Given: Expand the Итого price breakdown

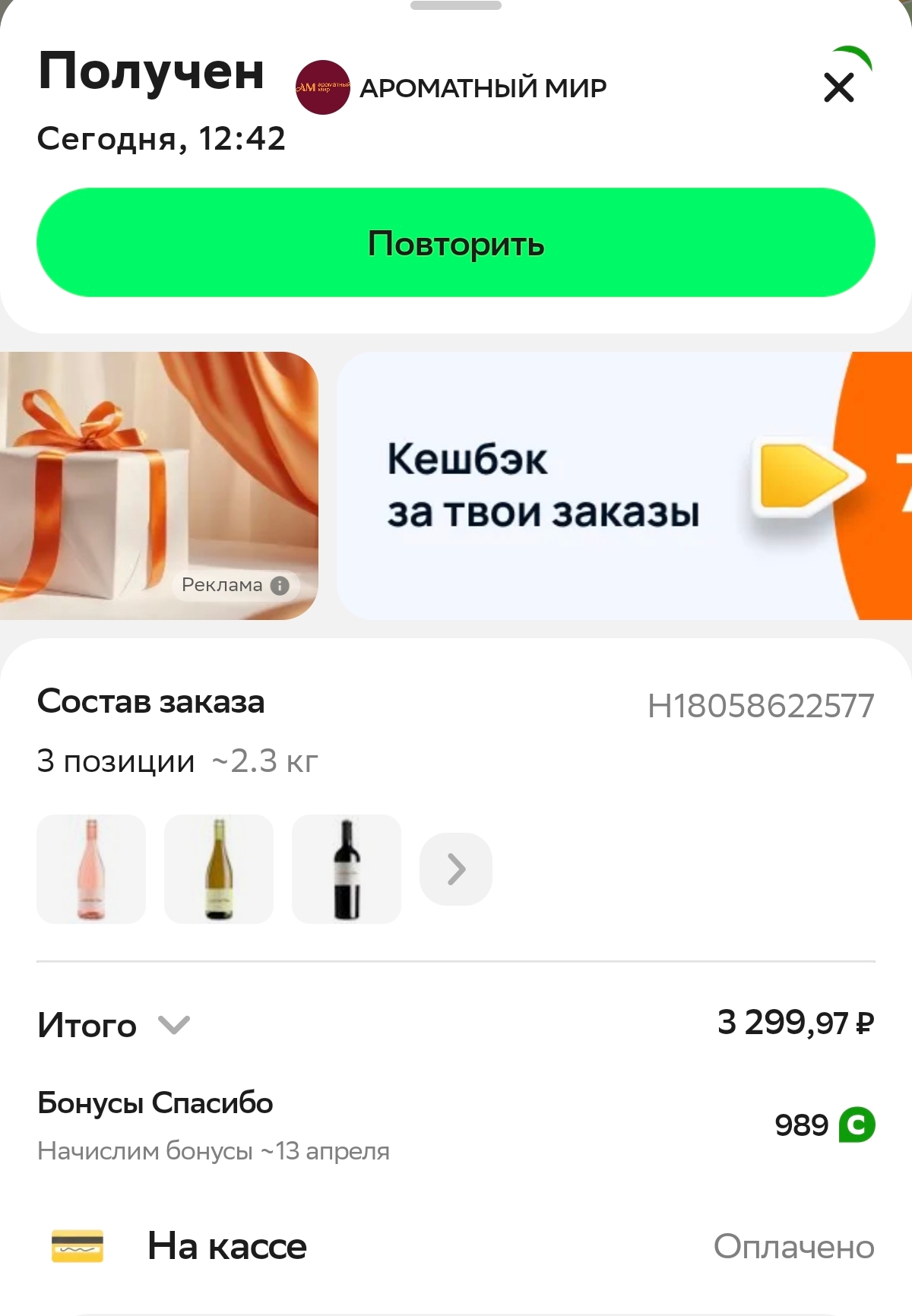Looking at the screenshot, I should click(x=173, y=1026).
